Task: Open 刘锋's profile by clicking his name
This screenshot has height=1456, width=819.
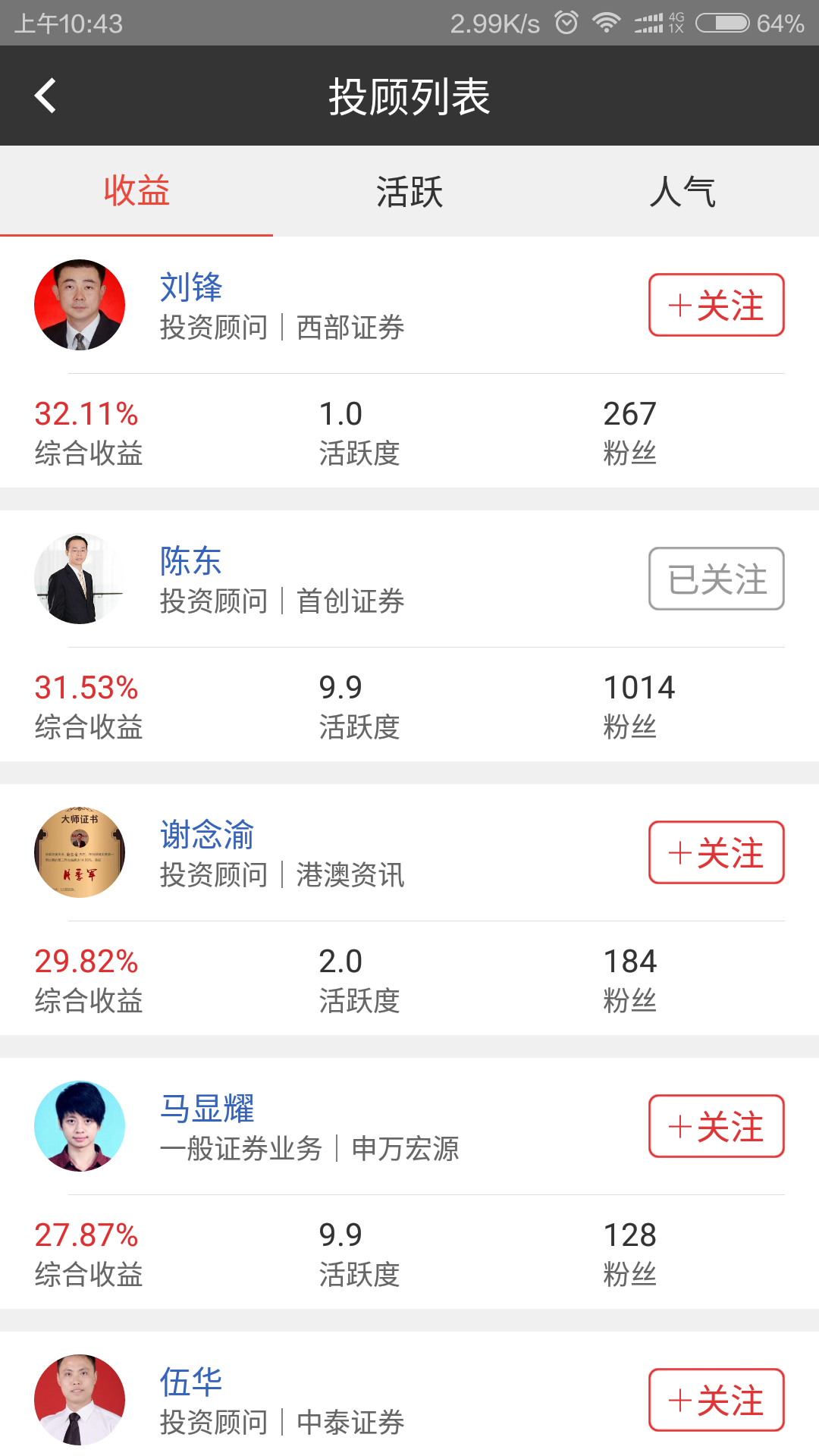Action: tap(190, 287)
